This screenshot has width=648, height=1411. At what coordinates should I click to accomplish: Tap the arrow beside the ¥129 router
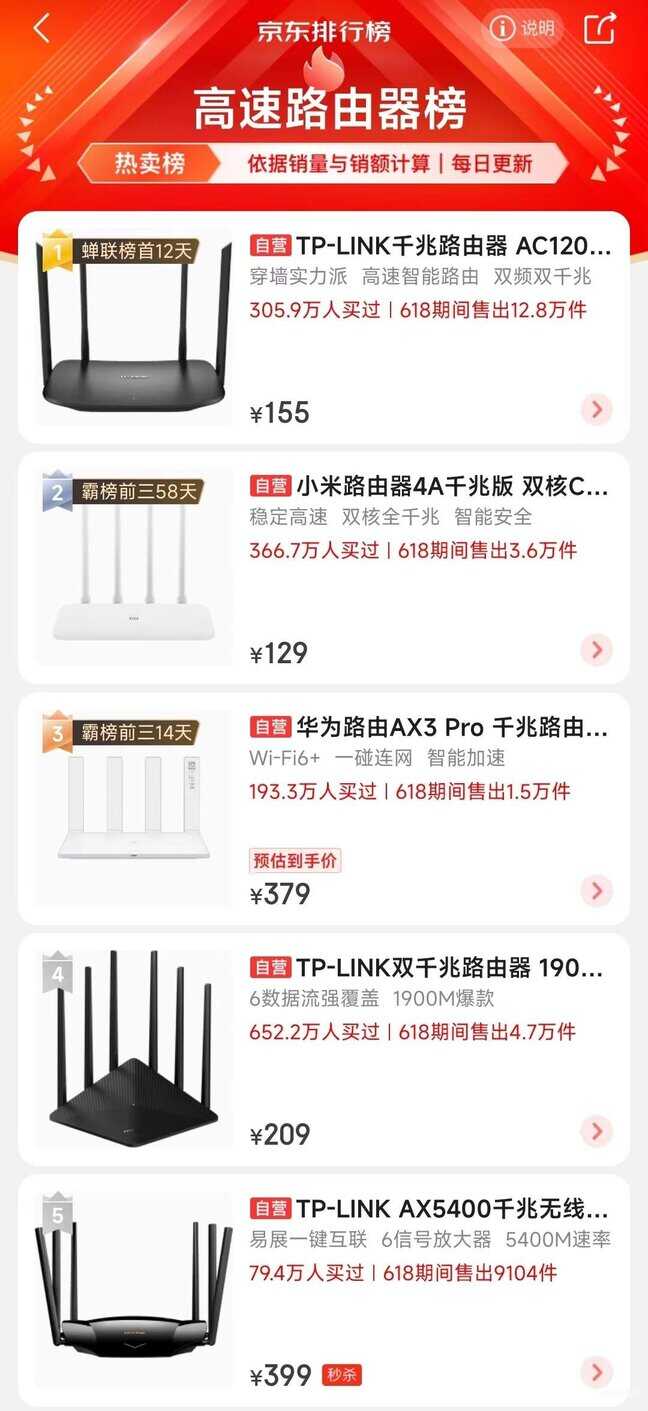596,650
